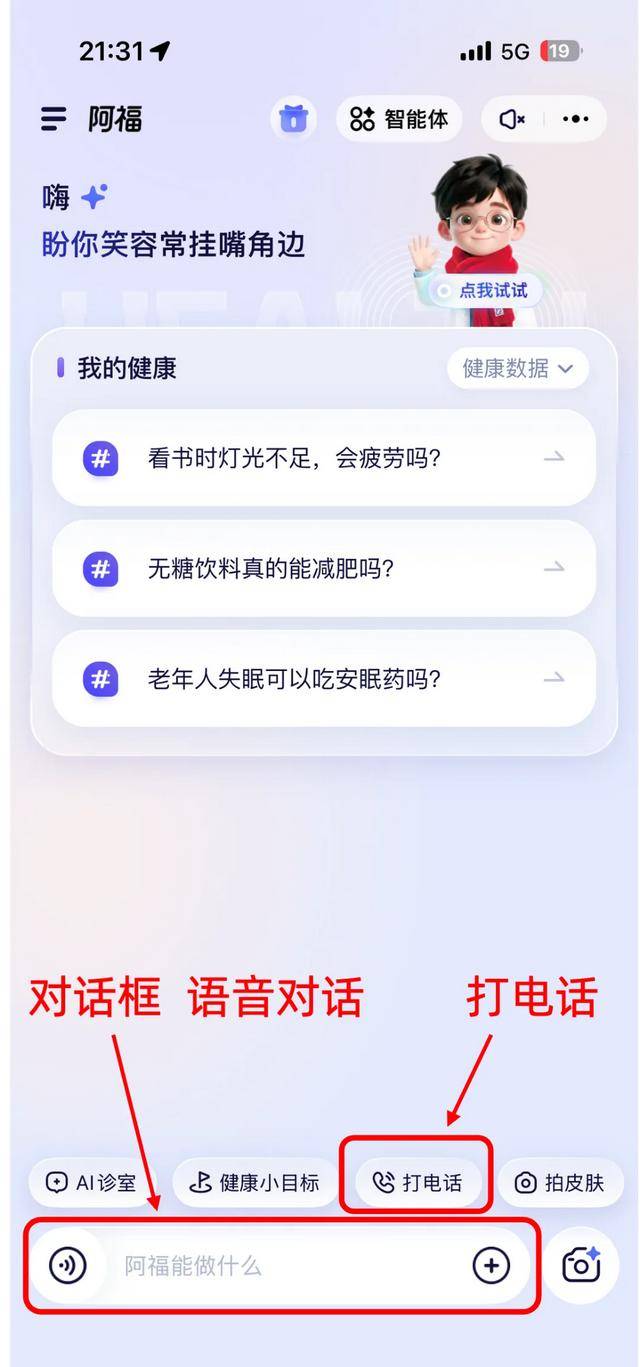Expand the 健康数据 dropdown
This screenshot has width=640, height=1367.
517,368
